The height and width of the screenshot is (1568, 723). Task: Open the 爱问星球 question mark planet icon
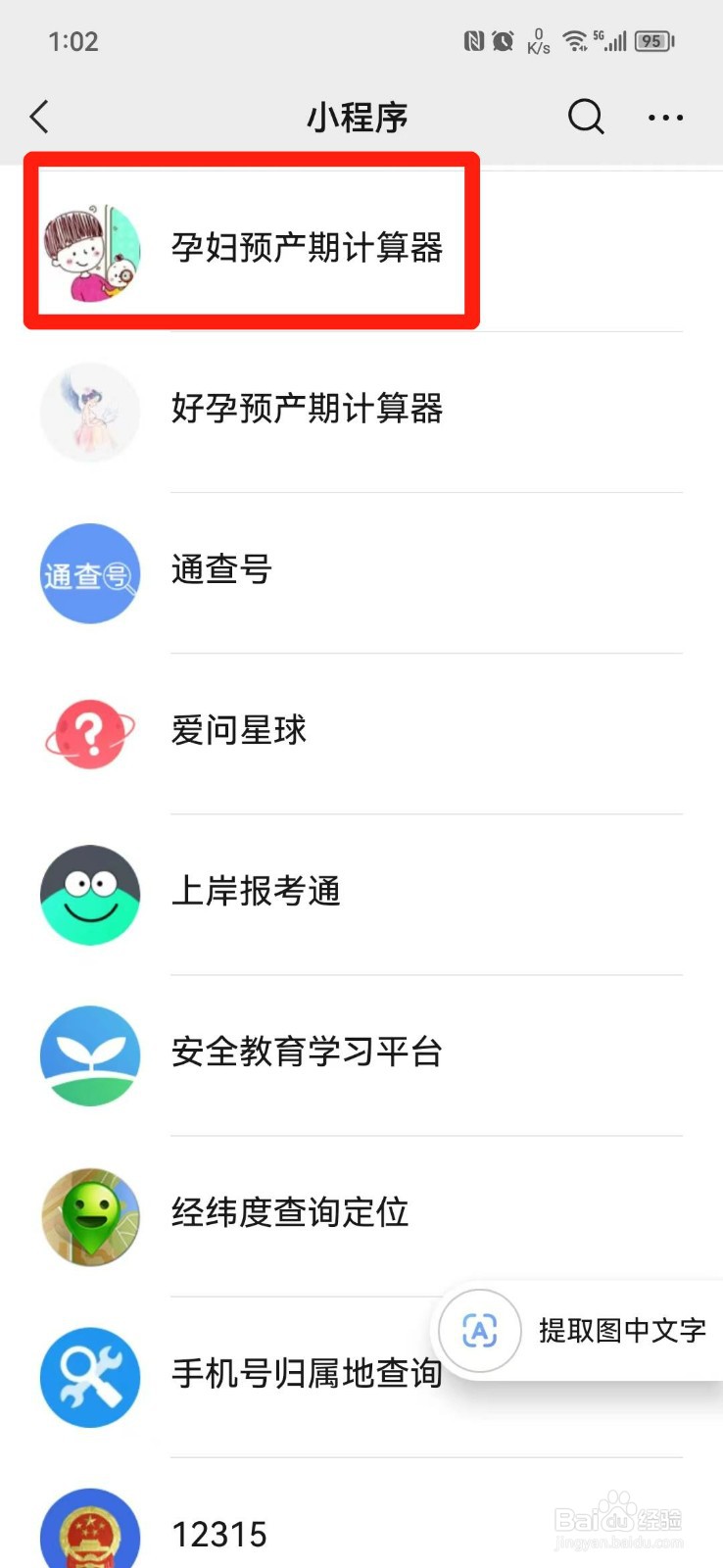(90, 735)
